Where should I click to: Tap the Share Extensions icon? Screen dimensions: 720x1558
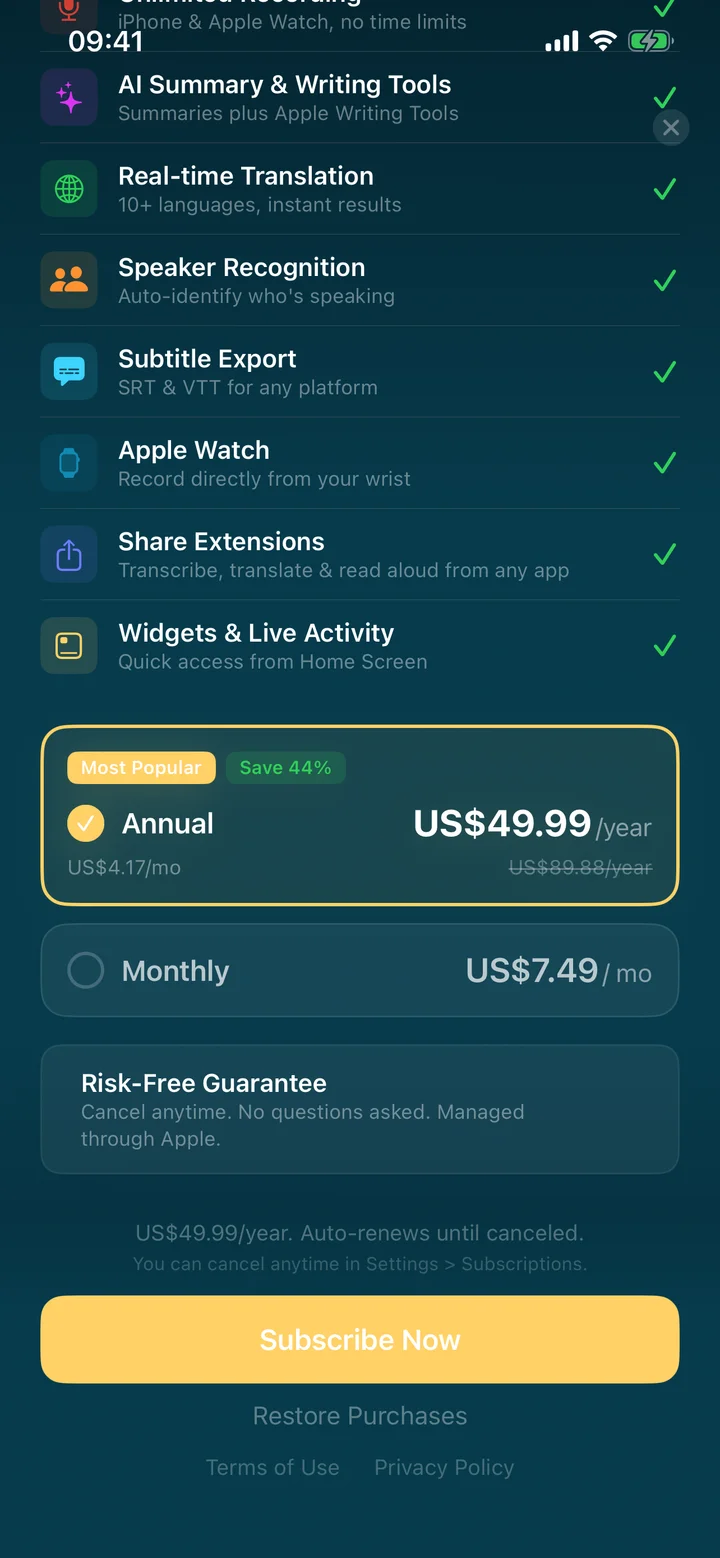tap(69, 554)
